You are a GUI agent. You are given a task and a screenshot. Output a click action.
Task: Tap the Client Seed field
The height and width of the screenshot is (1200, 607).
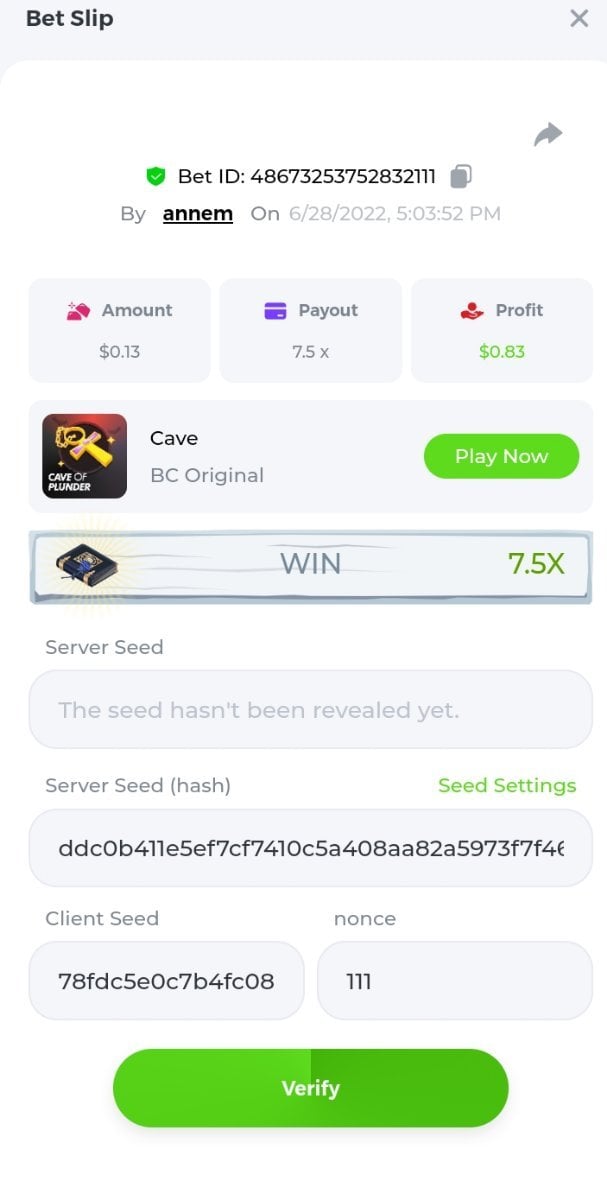tap(166, 980)
